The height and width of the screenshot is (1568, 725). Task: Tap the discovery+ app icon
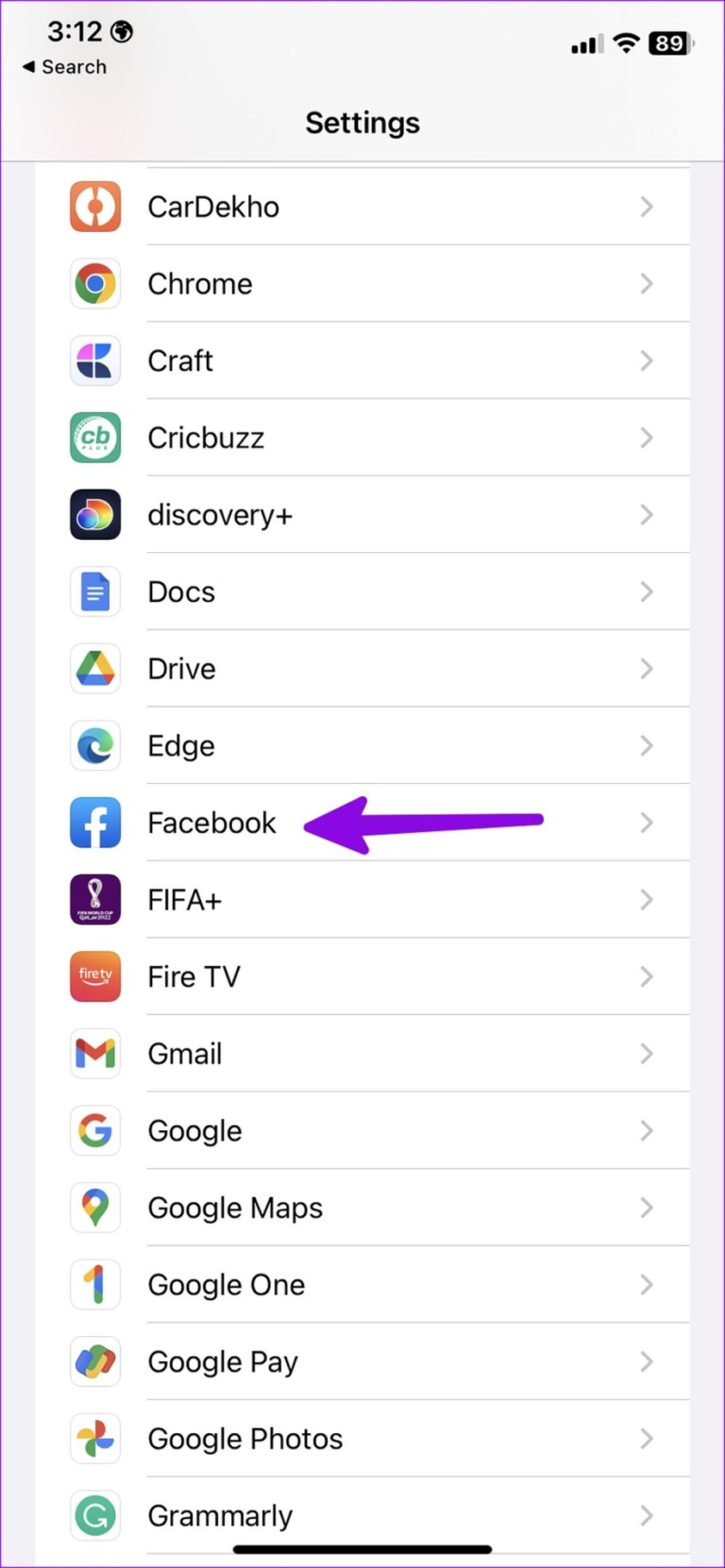tap(94, 514)
